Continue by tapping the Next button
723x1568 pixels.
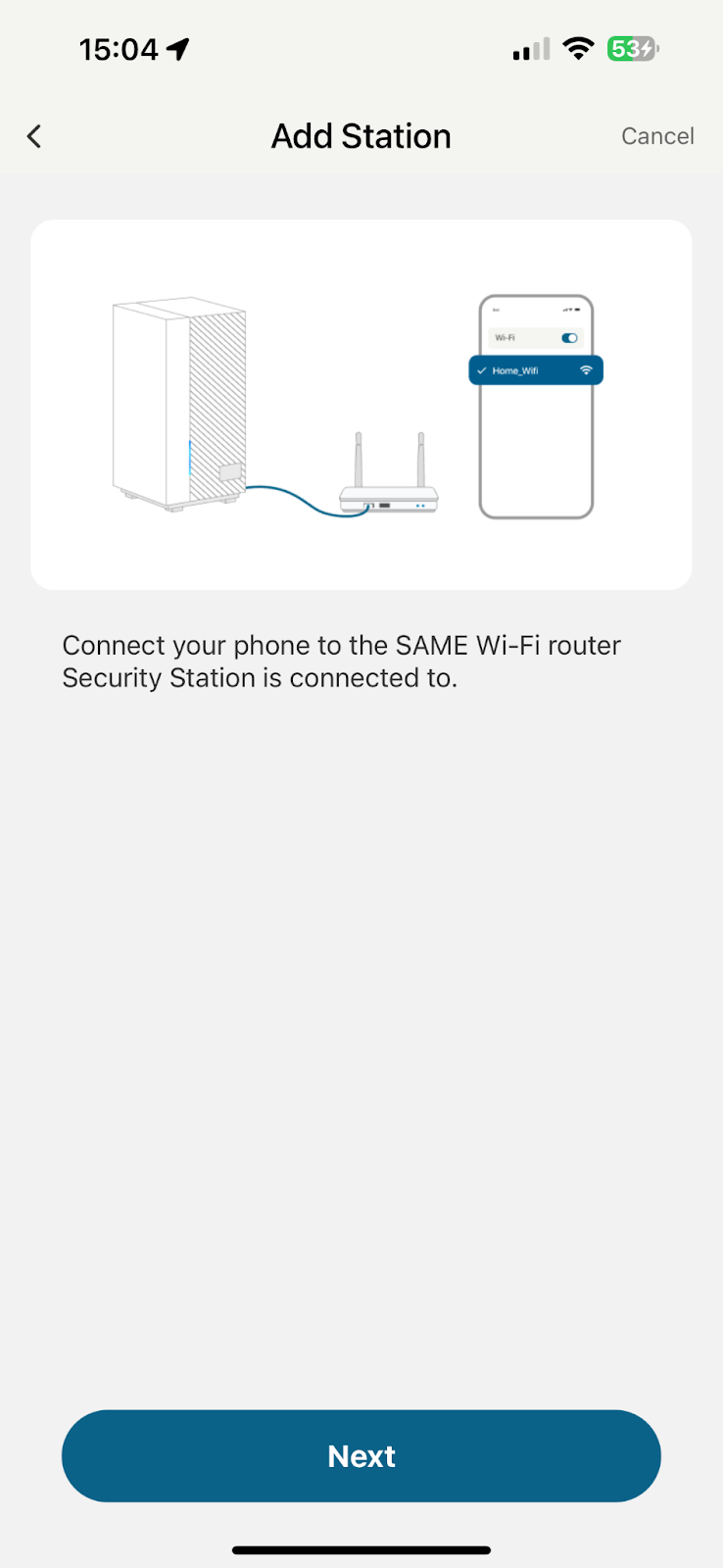(361, 1455)
